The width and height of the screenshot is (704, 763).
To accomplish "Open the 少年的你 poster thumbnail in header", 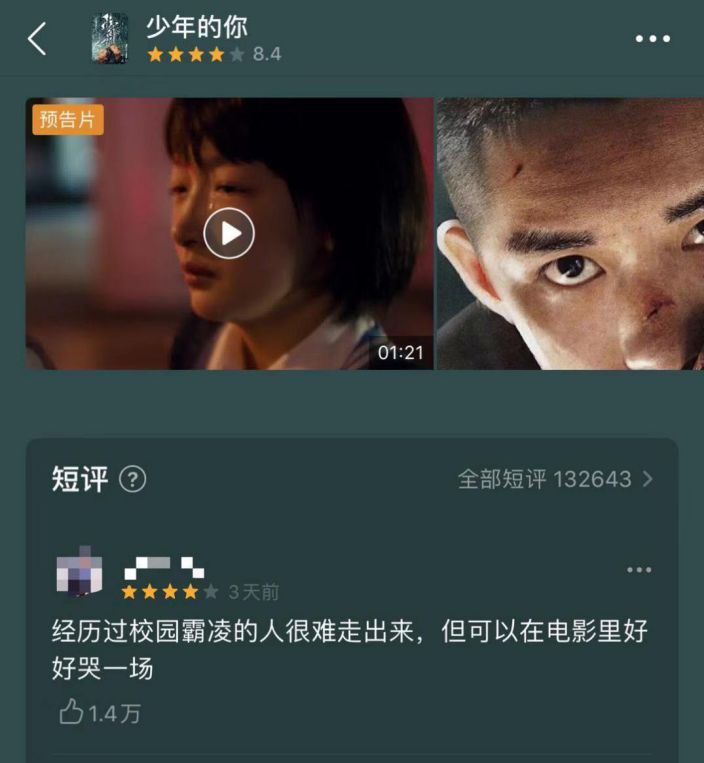I will click(110, 39).
